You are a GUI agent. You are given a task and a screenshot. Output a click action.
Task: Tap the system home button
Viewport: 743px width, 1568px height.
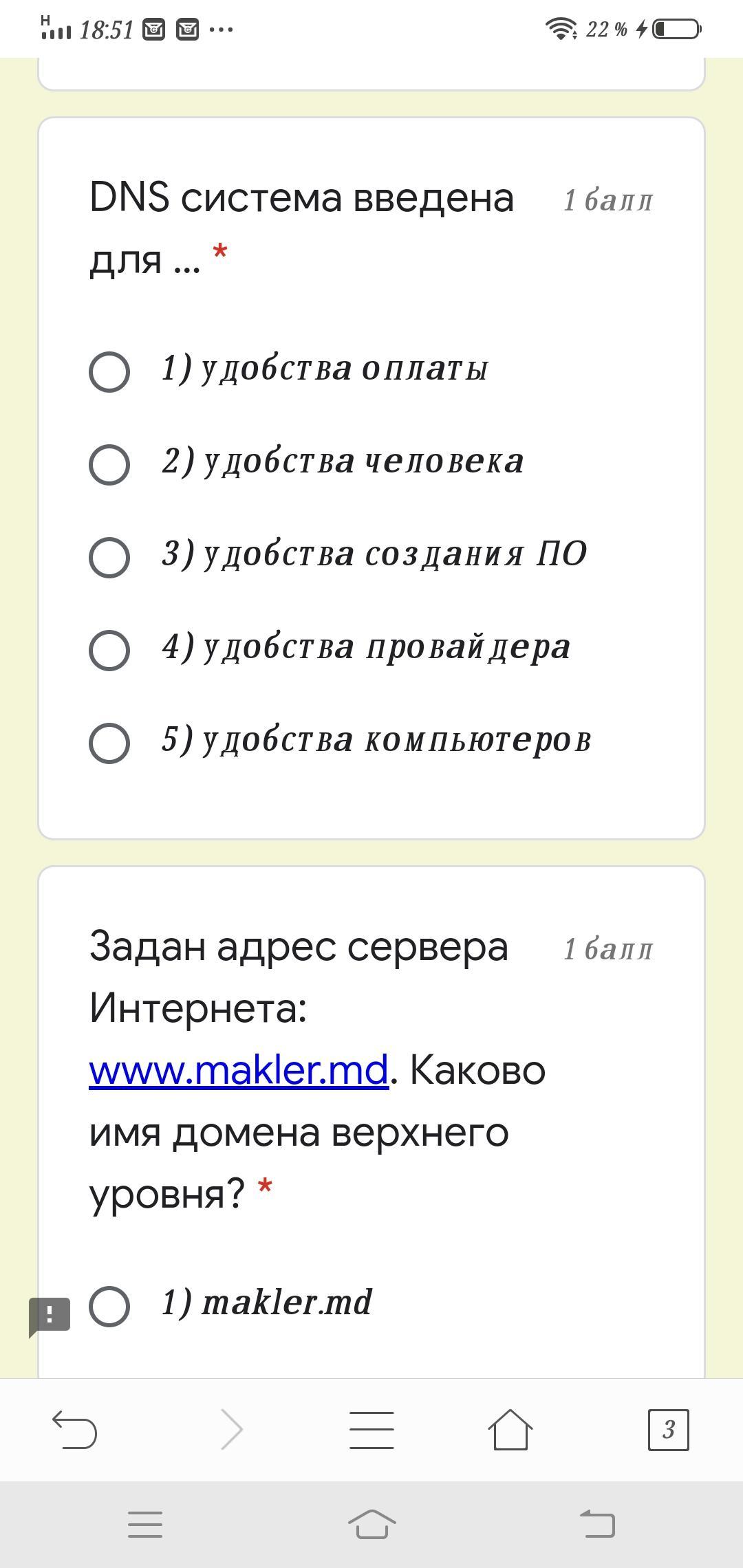coord(371,1524)
